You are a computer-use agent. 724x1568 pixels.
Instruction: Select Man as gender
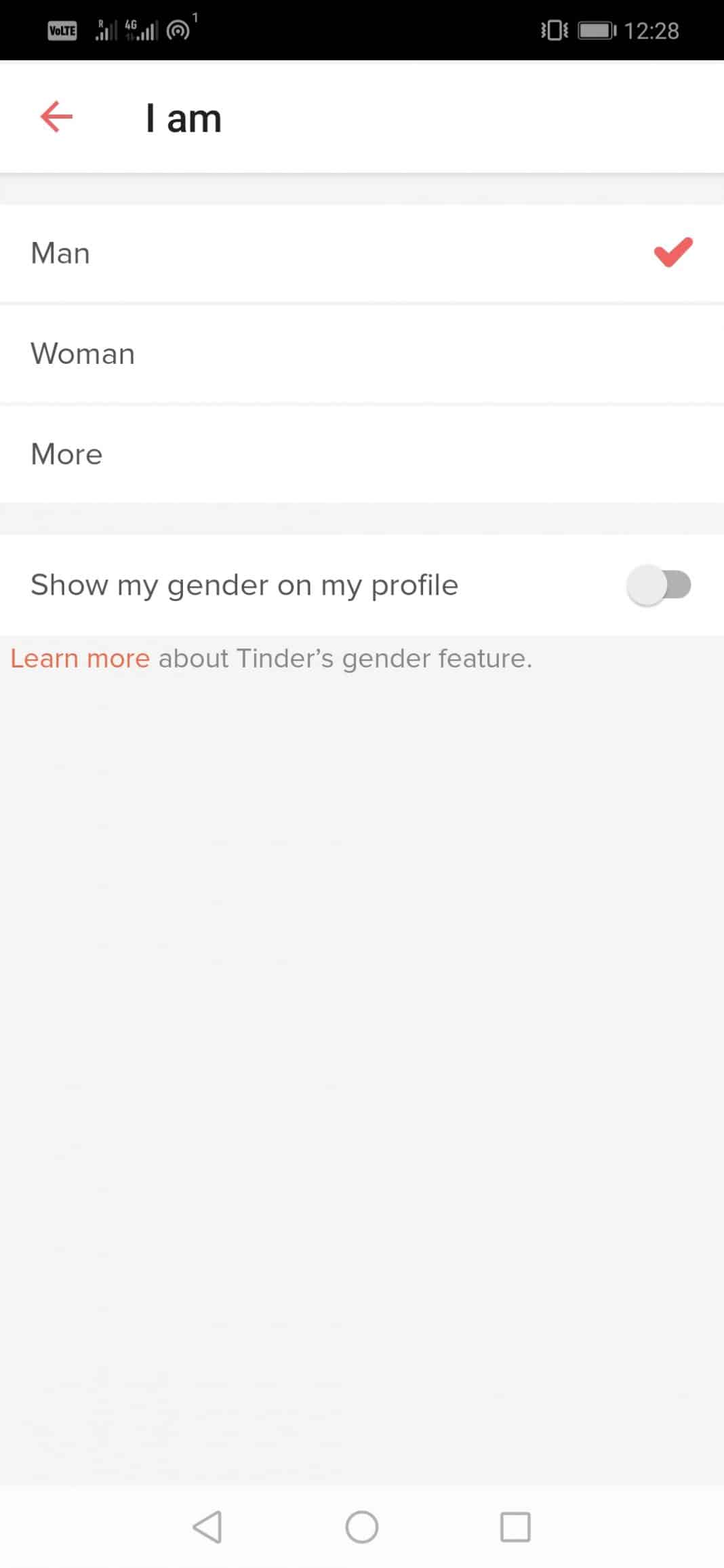[x=362, y=253]
